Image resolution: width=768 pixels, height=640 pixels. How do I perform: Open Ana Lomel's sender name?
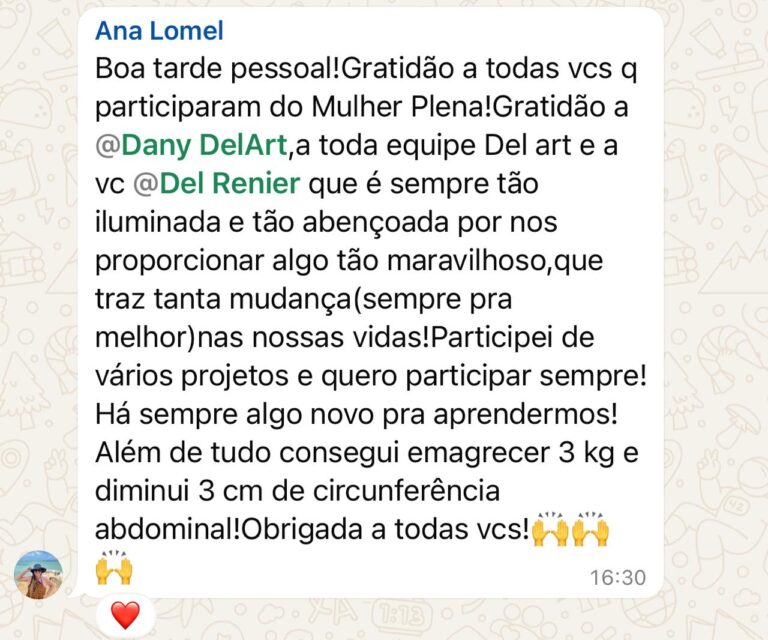tap(159, 31)
